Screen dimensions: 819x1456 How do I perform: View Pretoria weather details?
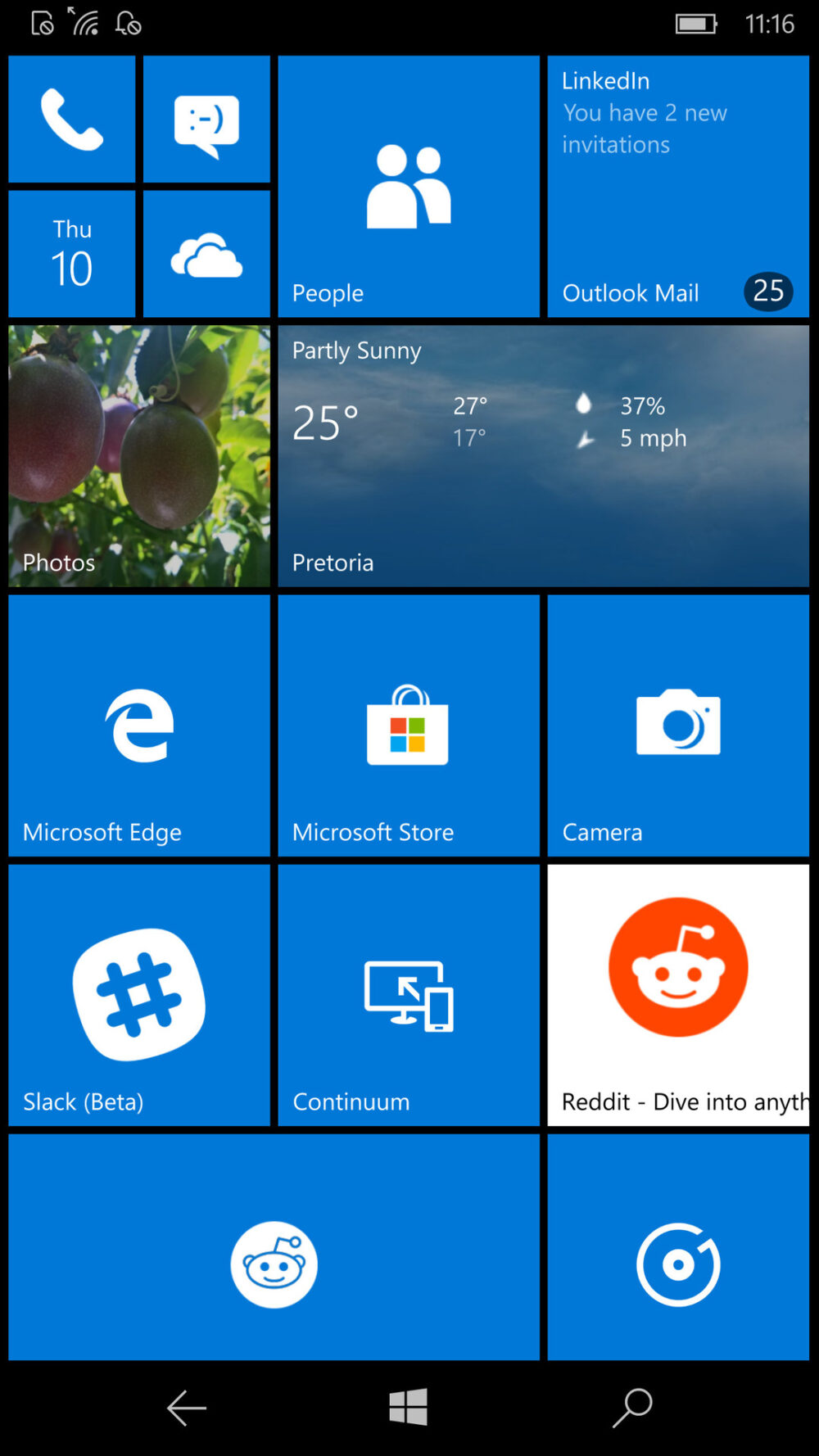pos(543,454)
